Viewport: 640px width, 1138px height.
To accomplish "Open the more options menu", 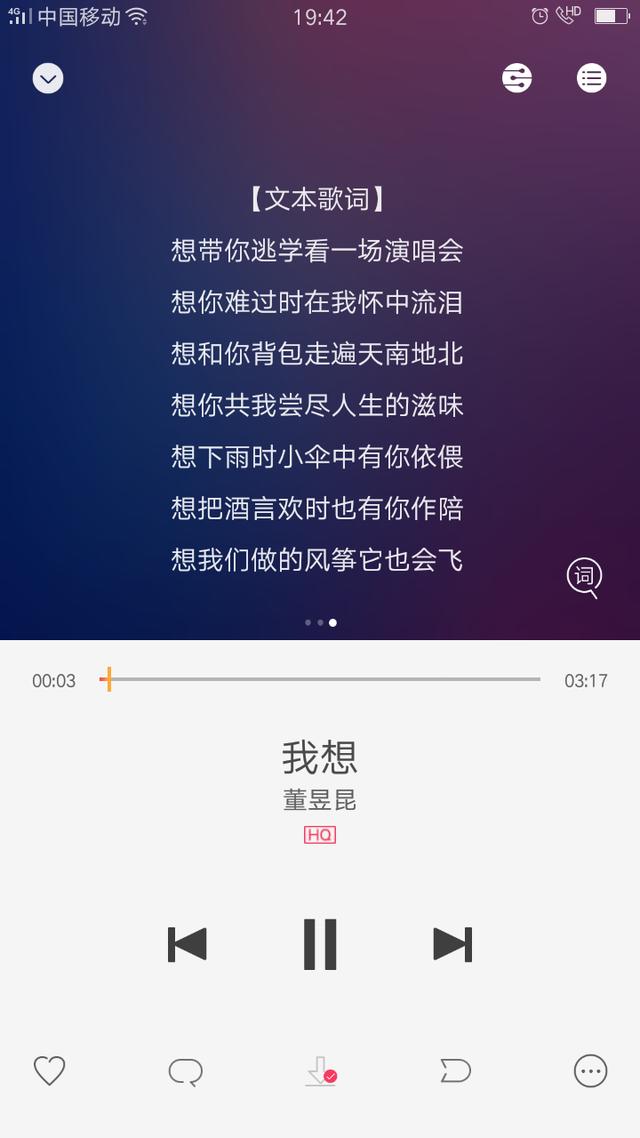I will click(591, 1071).
